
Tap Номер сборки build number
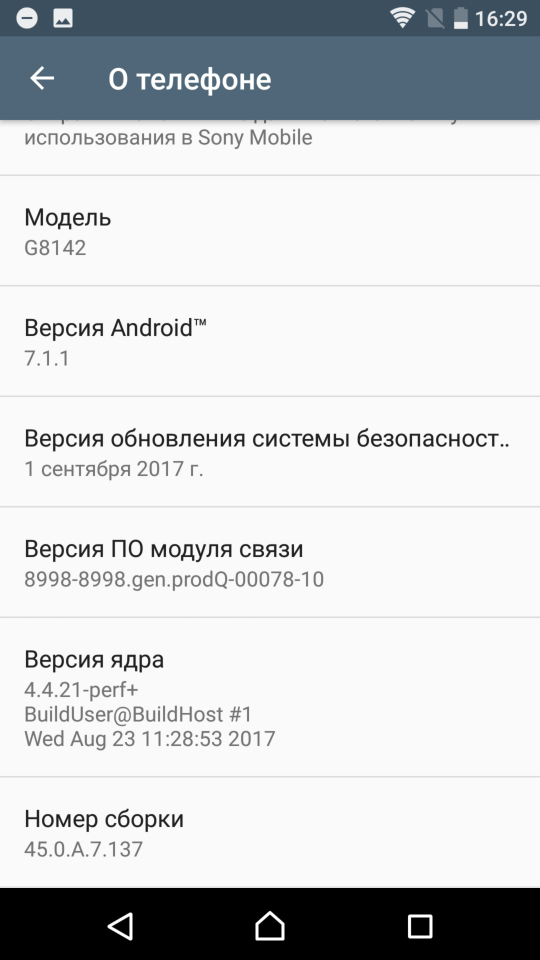270,833
